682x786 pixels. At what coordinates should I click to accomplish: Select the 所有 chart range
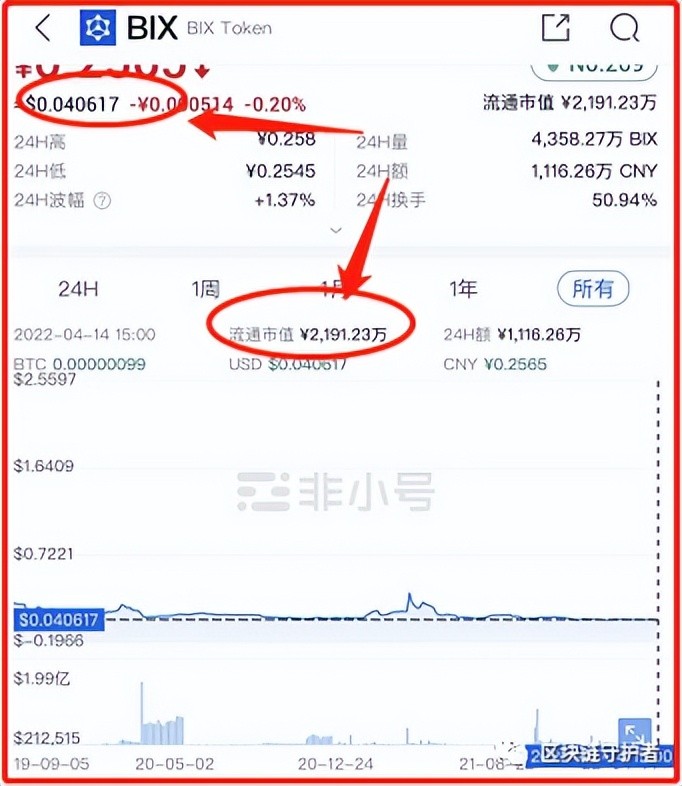(x=592, y=289)
